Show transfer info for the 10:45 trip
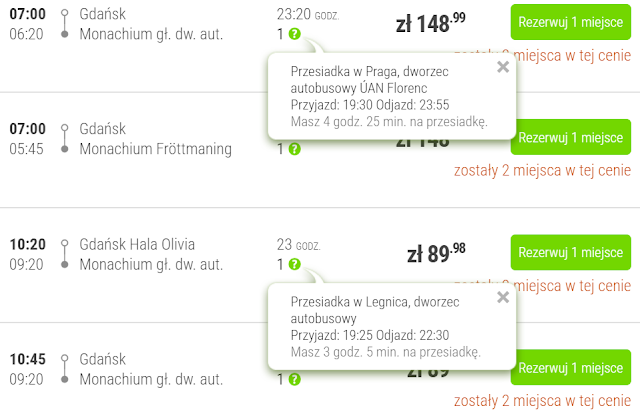The width and height of the screenshot is (640, 416). [x=294, y=379]
